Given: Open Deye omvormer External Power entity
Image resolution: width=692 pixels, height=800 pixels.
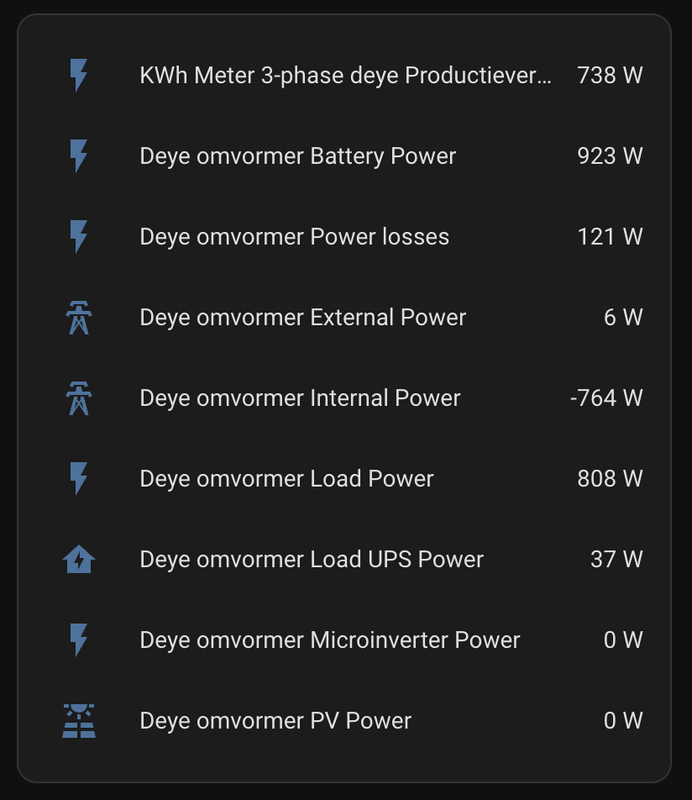Looking at the screenshot, I should tap(303, 318).
